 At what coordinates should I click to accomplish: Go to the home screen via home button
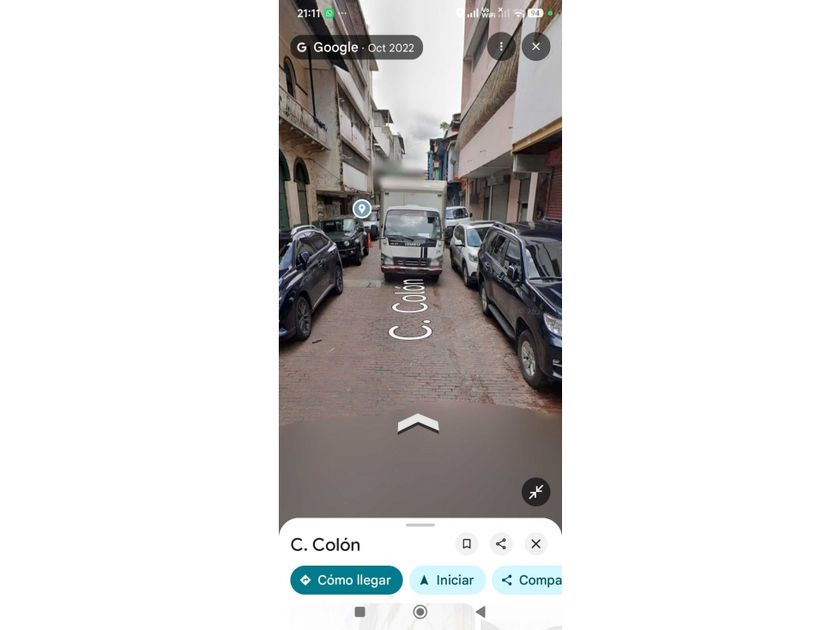tap(421, 612)
